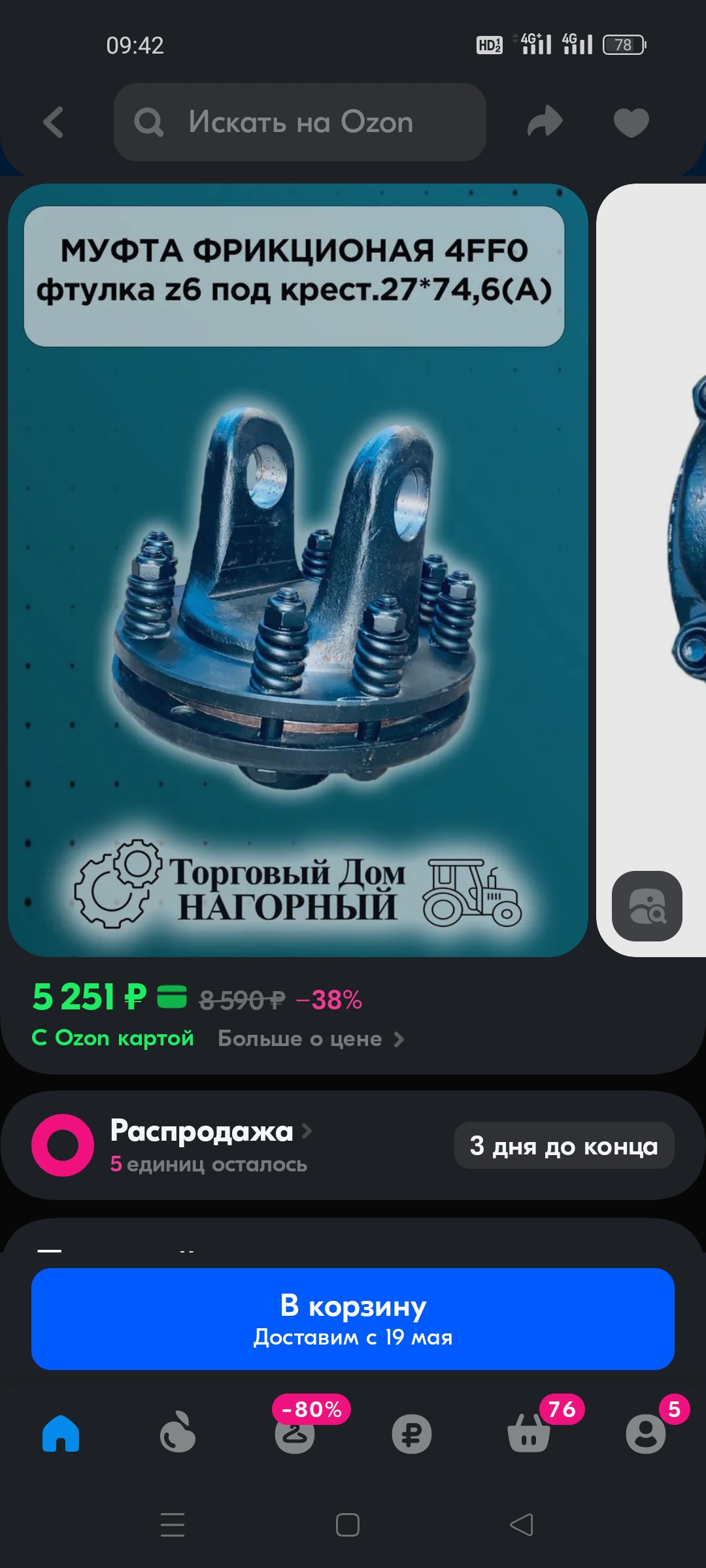Image resolution: width=706 pixels, height=1568 pixels.
Task: Go back using the top arrow
Action: tap(54, 122)
